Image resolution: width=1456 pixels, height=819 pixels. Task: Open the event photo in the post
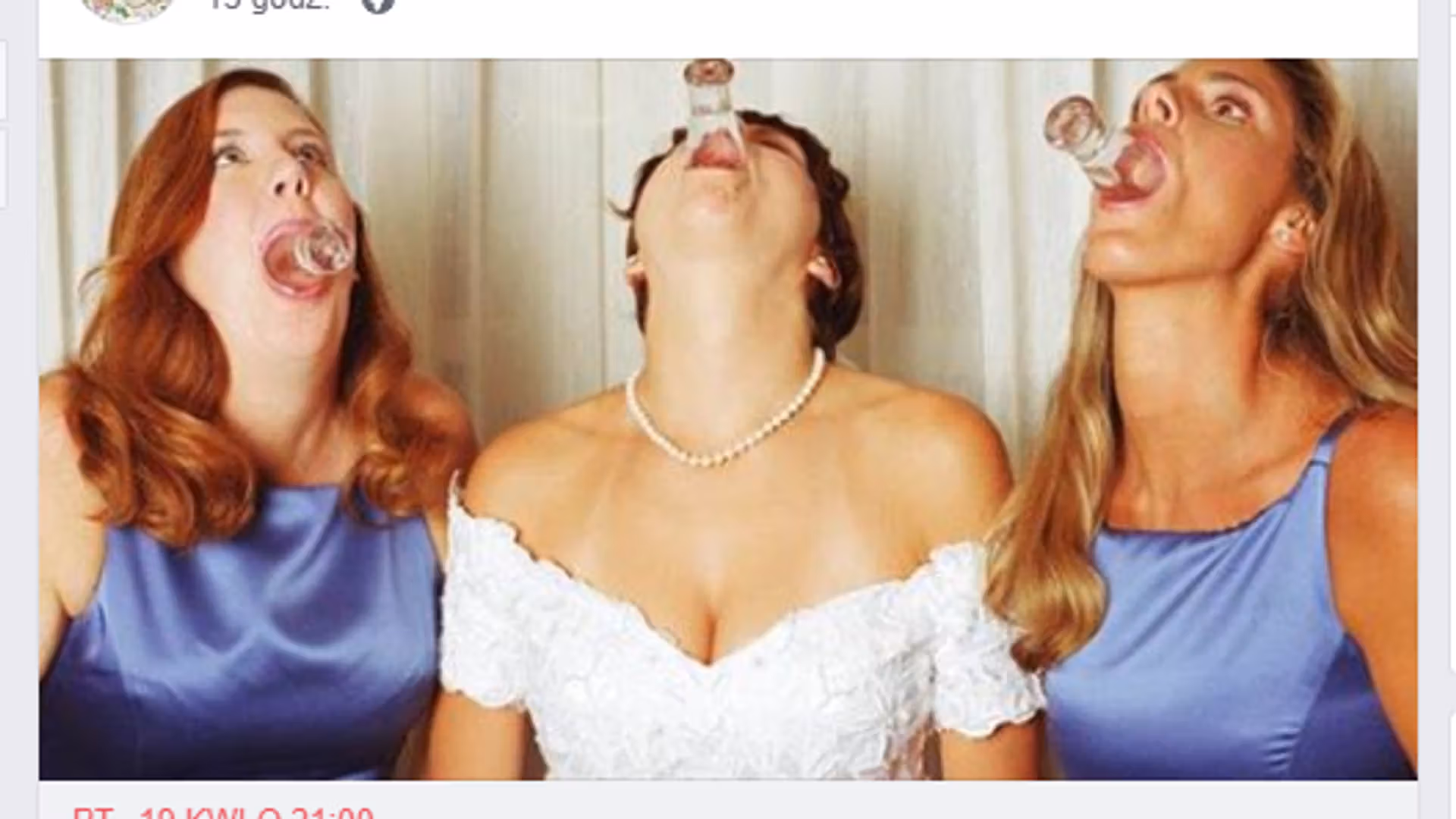click(x=728, y=419)
